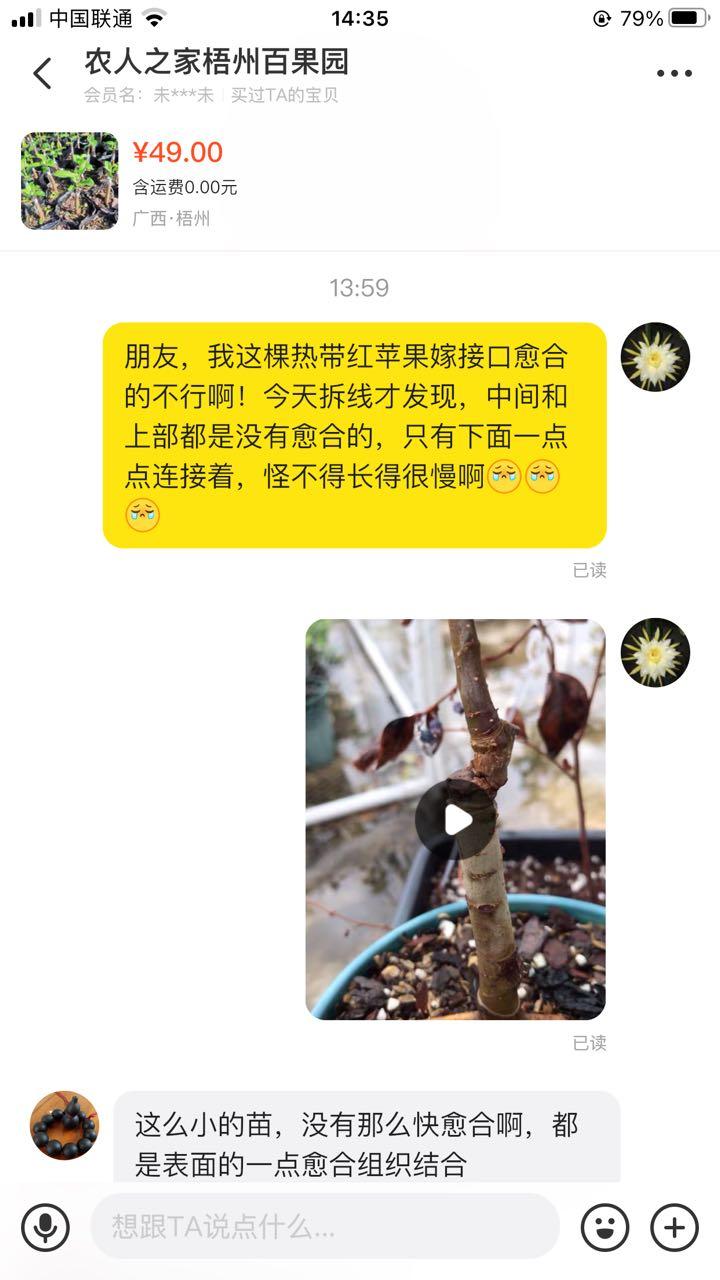Open the three-dot more options menu
Image resolution: width=720 pixels, height=1280 pixels.
pyautogui.click(x=674, y=73)
